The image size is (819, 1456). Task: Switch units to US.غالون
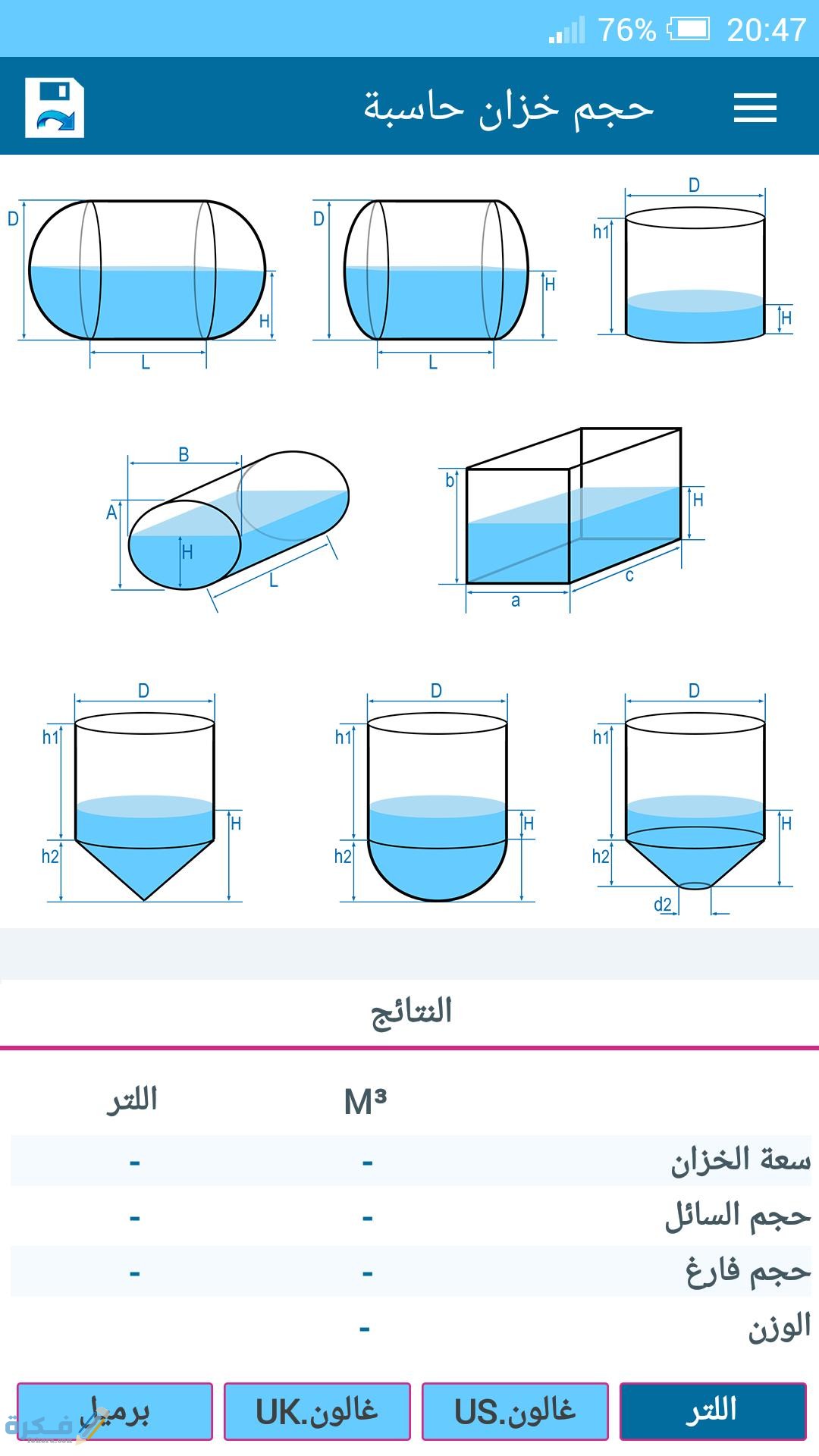[x=515, y=1411]
